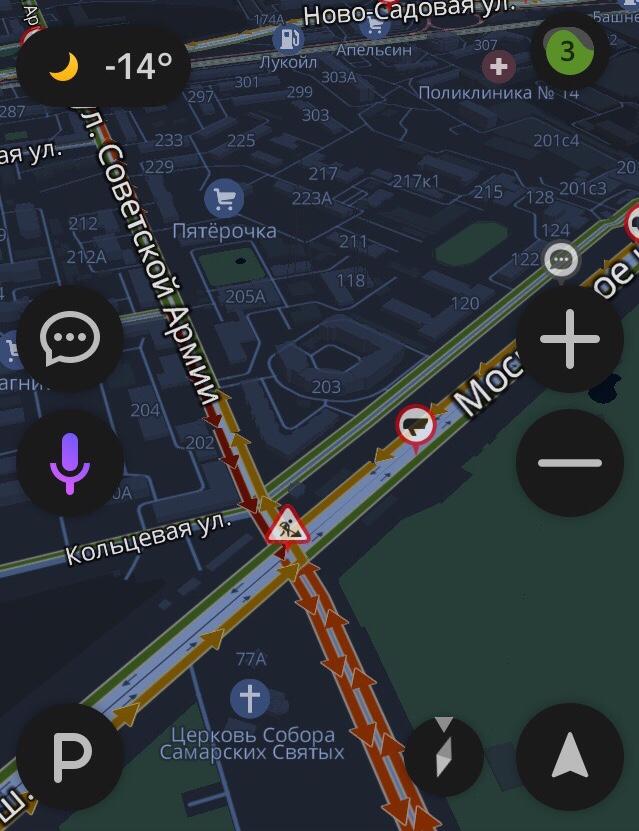
Task: Activate the voice assistant microphone
Action: click(x=70, y=463)
